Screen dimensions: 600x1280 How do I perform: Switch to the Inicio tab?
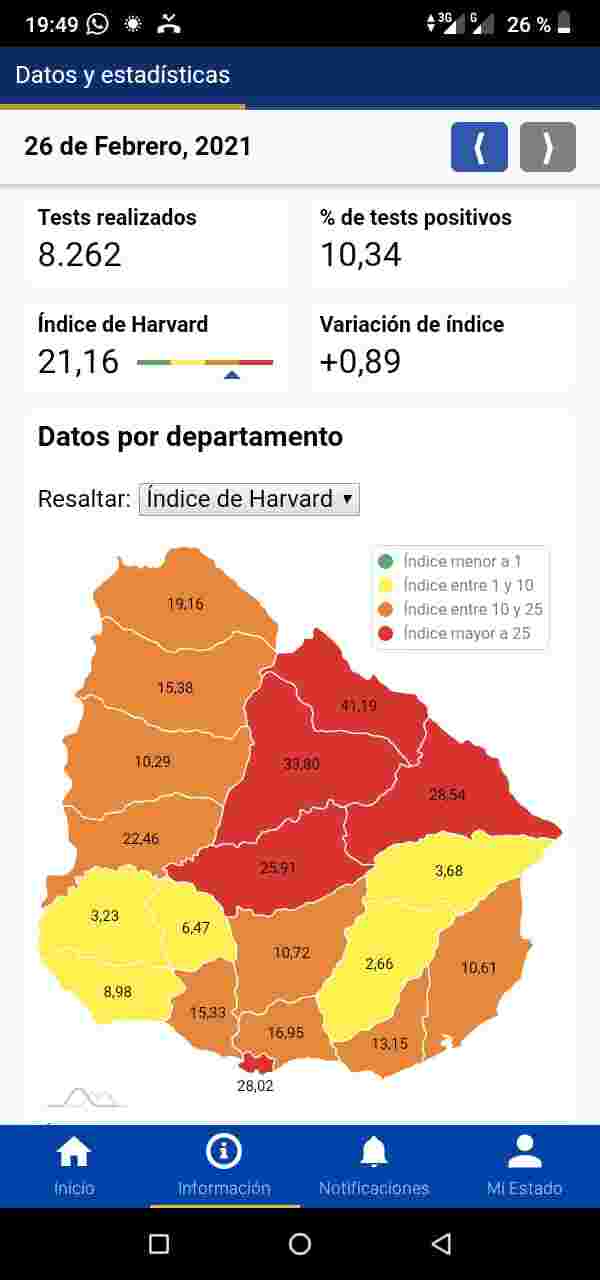(x=74, y=1166)
